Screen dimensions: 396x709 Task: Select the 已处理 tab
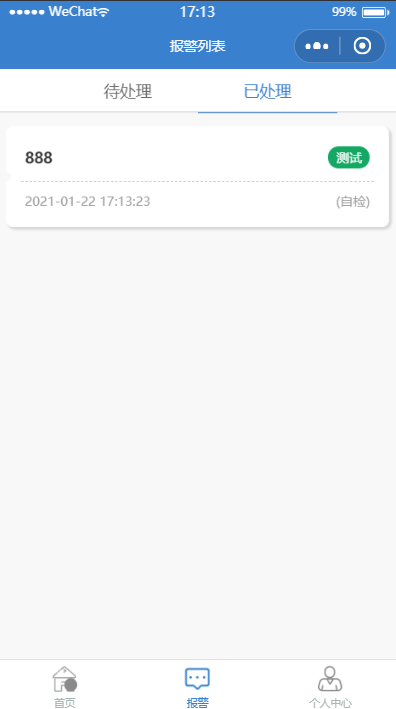click(268, 91)
